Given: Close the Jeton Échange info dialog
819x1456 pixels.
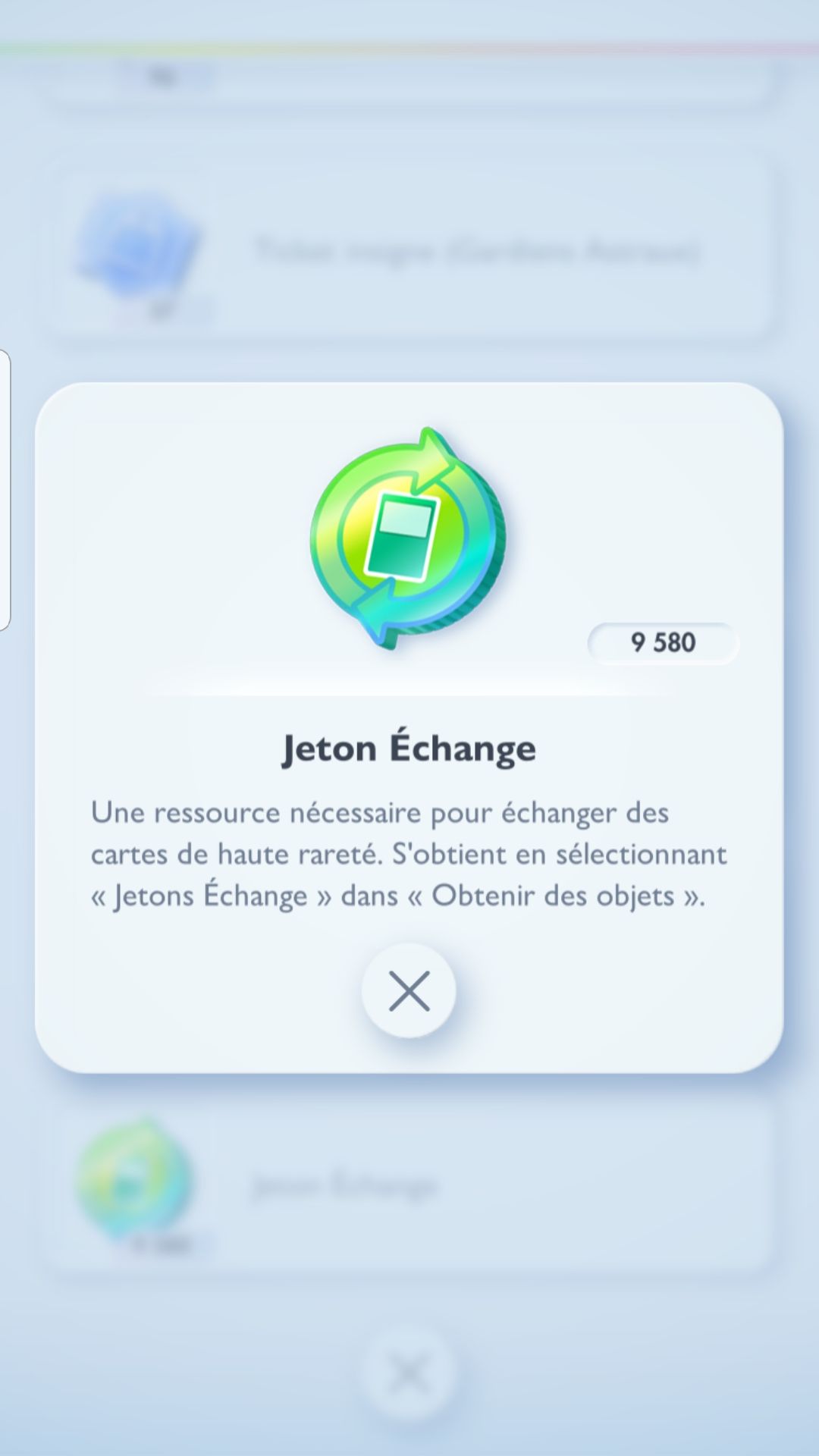Looking at the screenshot, I should pyautogui.click(x=409, y=990).
